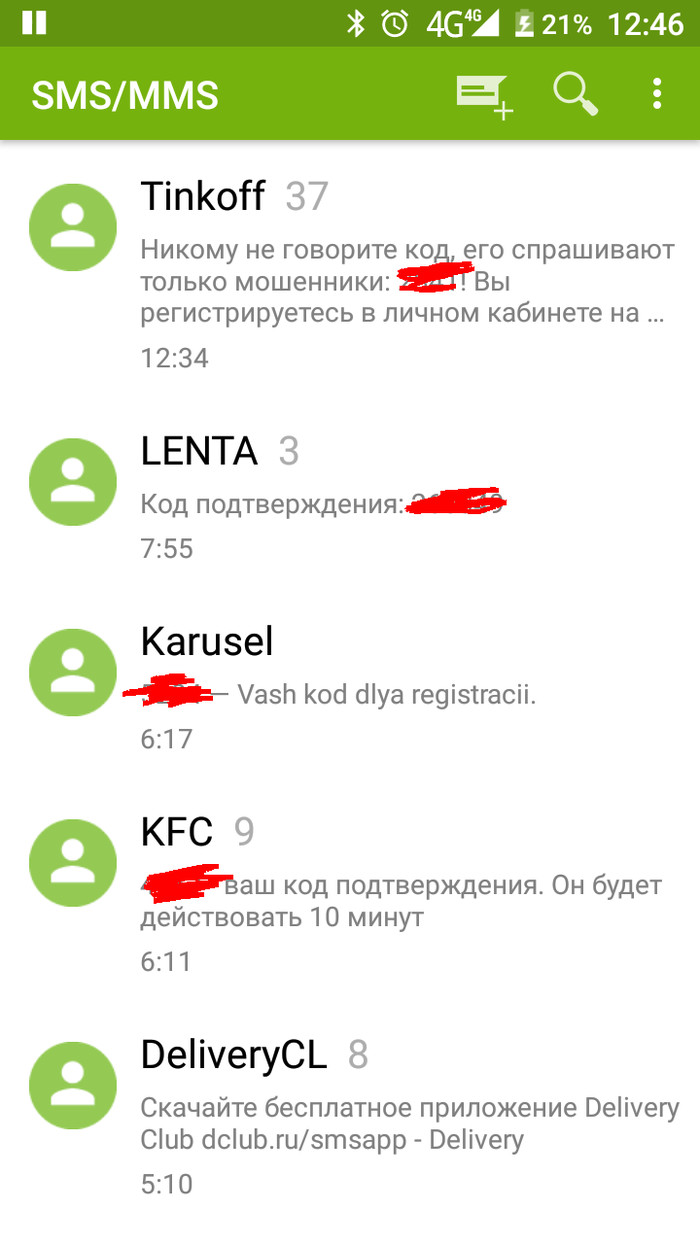Search through SMS conversations
The image size is (700, 1244).
575,95
